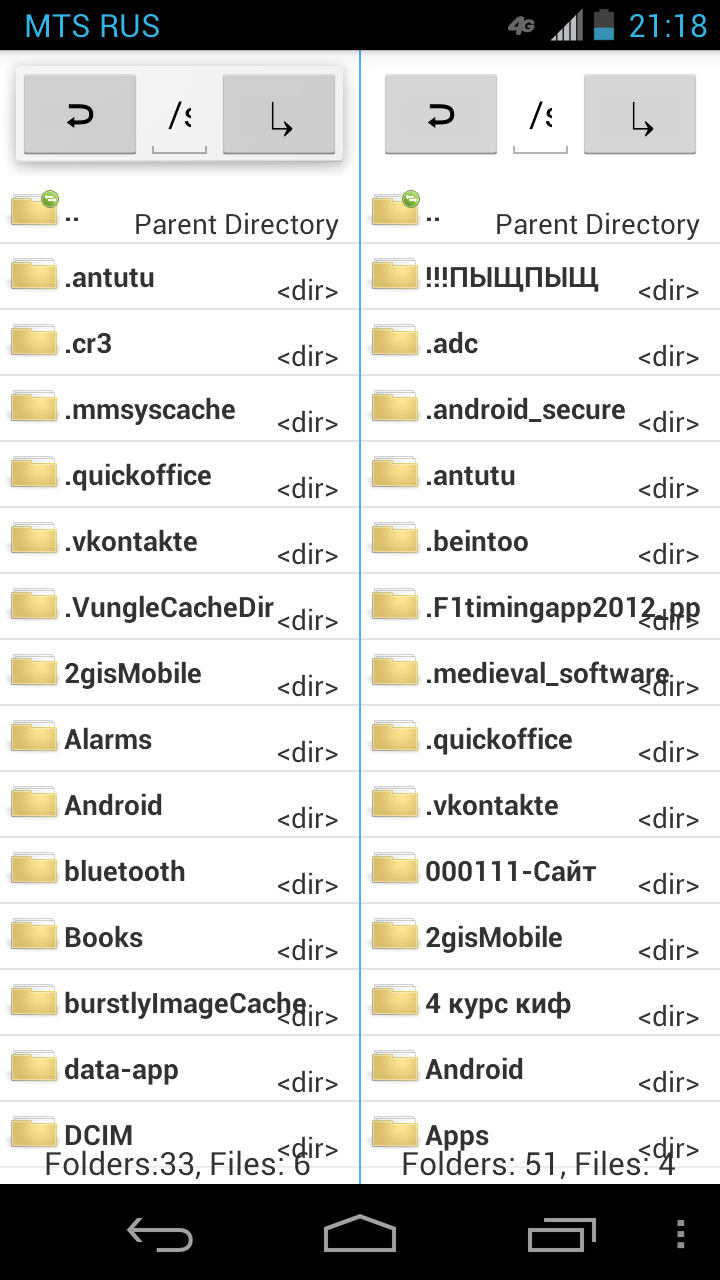The width and height of the screenshot is (720, 1280).
Task: Open the bluetooth folder
Action: [179, 871]
